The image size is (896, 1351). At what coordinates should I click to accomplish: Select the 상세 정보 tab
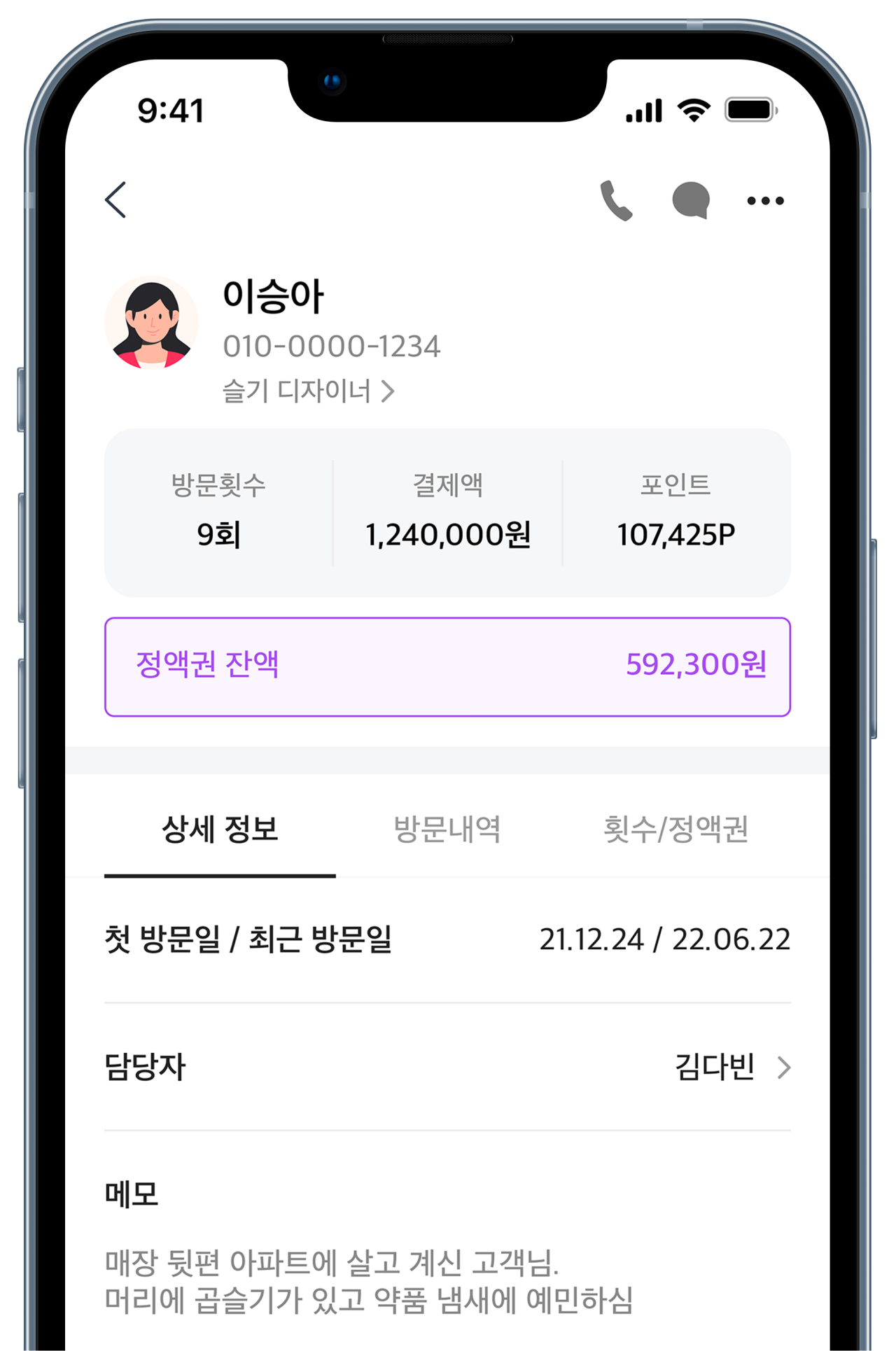coord(220,830)
